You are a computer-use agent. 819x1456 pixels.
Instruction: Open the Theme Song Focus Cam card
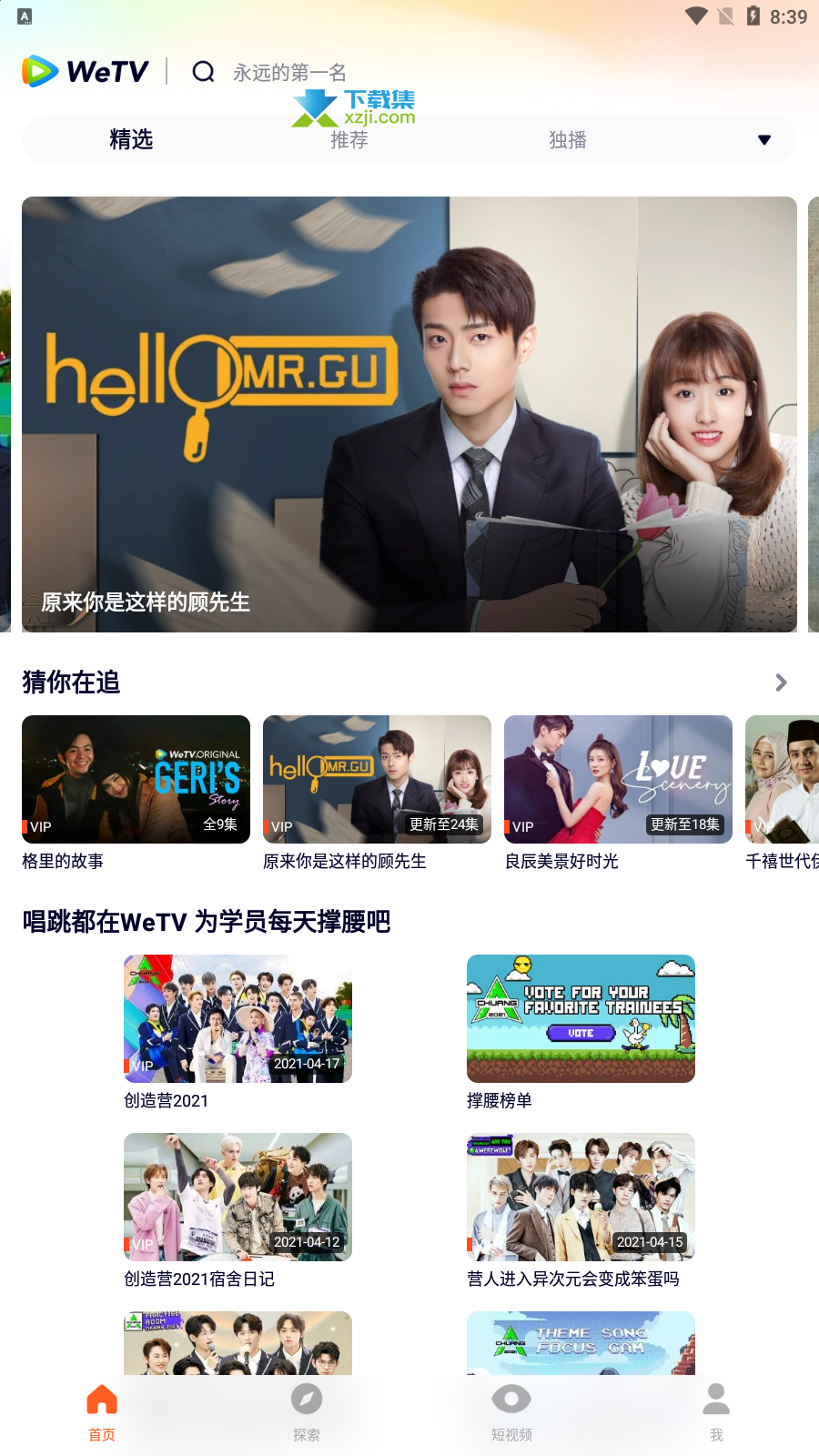pyautogui.click(x=581, y=1343)
